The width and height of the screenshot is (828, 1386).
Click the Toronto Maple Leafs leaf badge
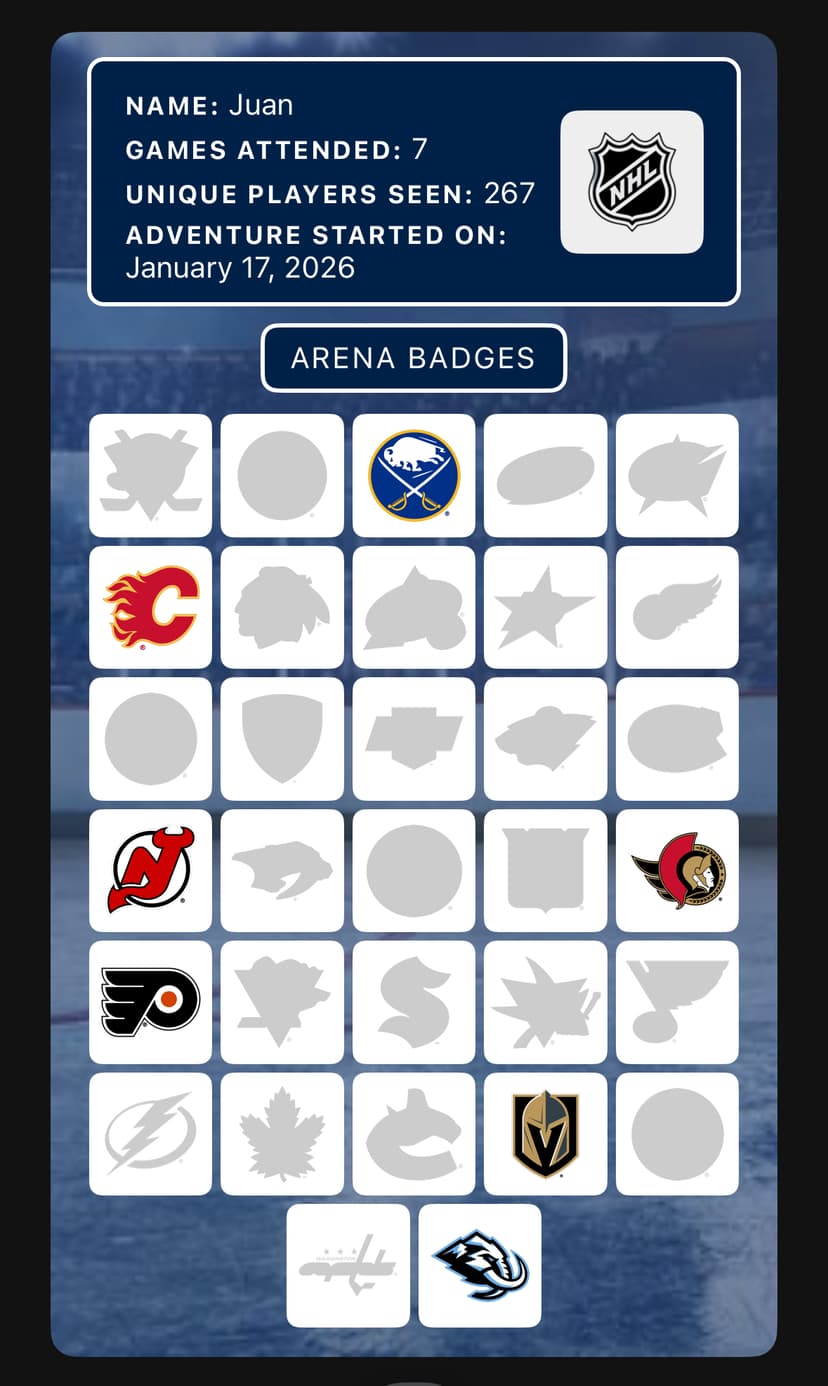tap(282, 1133)
